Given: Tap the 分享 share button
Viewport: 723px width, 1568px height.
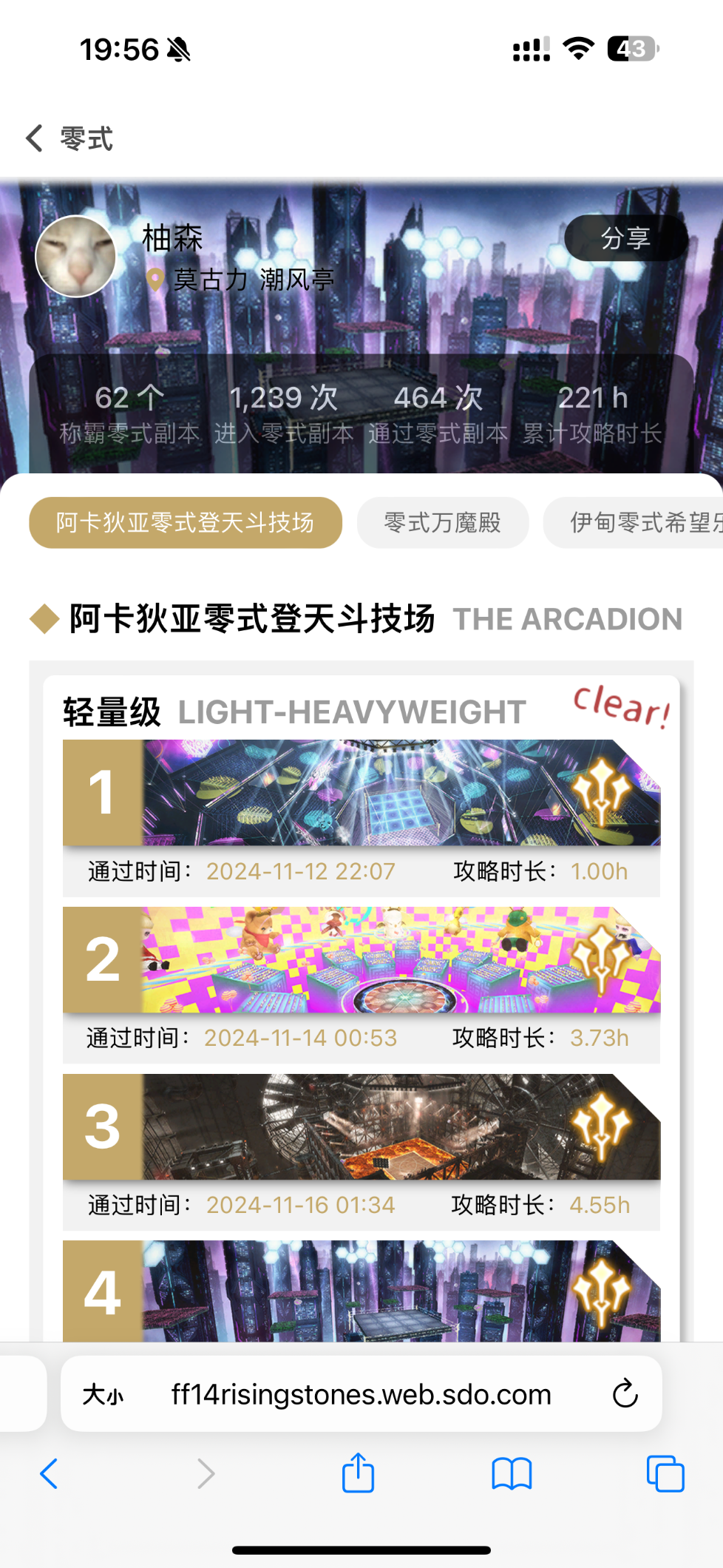Looking at the screenshot, I should tap(626, 238).
